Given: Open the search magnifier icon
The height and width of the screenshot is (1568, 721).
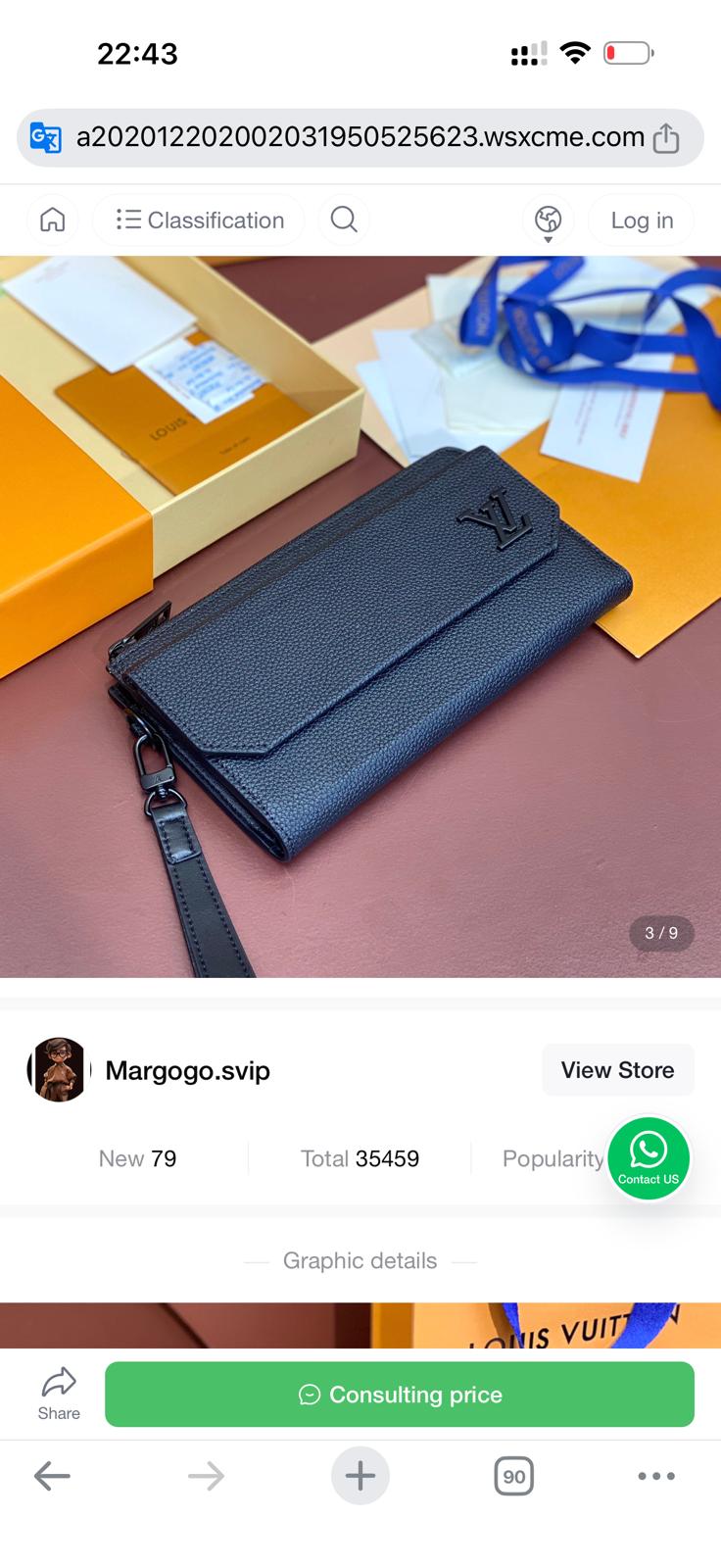Looking at the screenshot, I should click(x=344, y=220).
